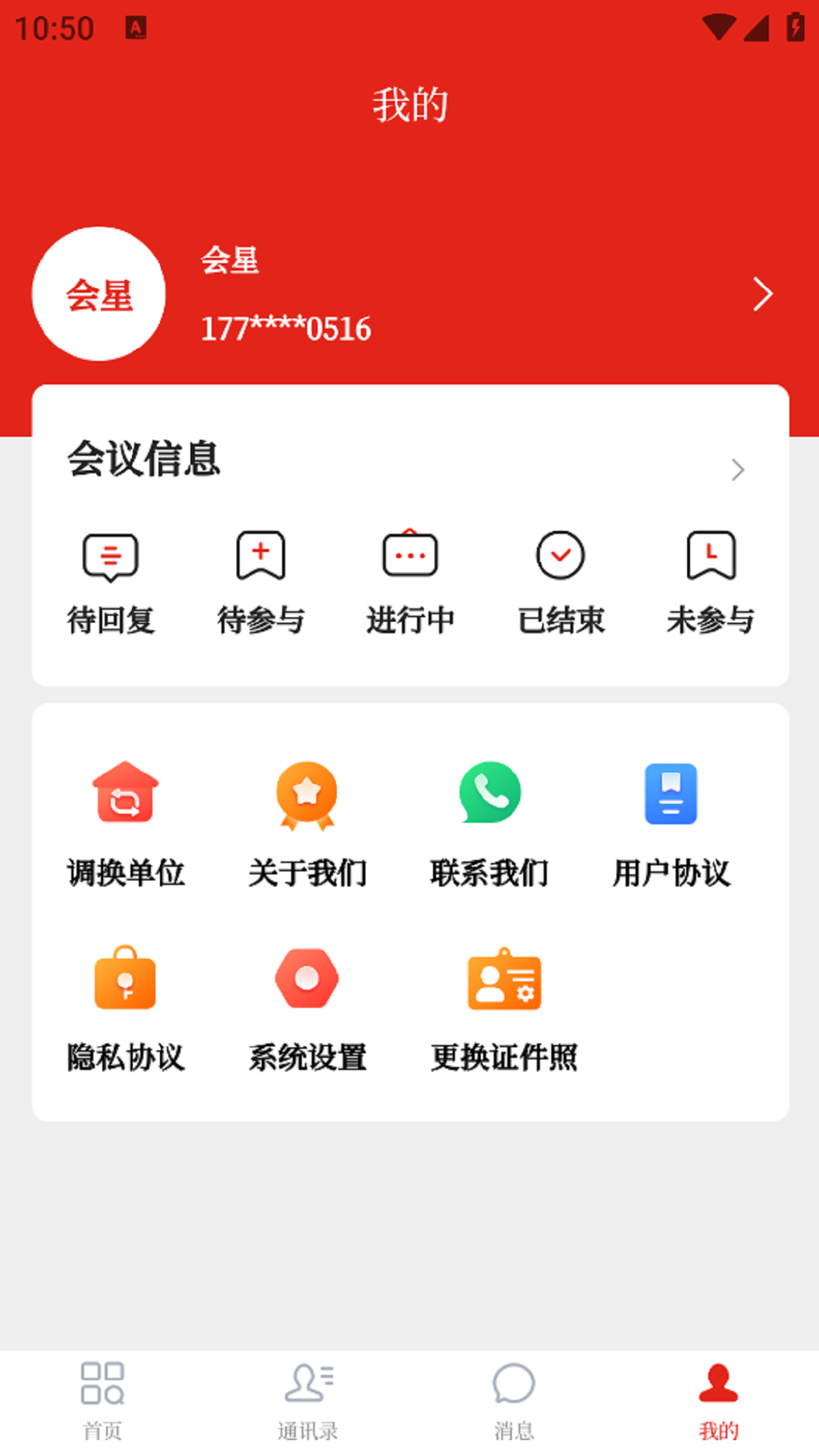
Task: Open 关于我们 page
Action: coord(307,824)
